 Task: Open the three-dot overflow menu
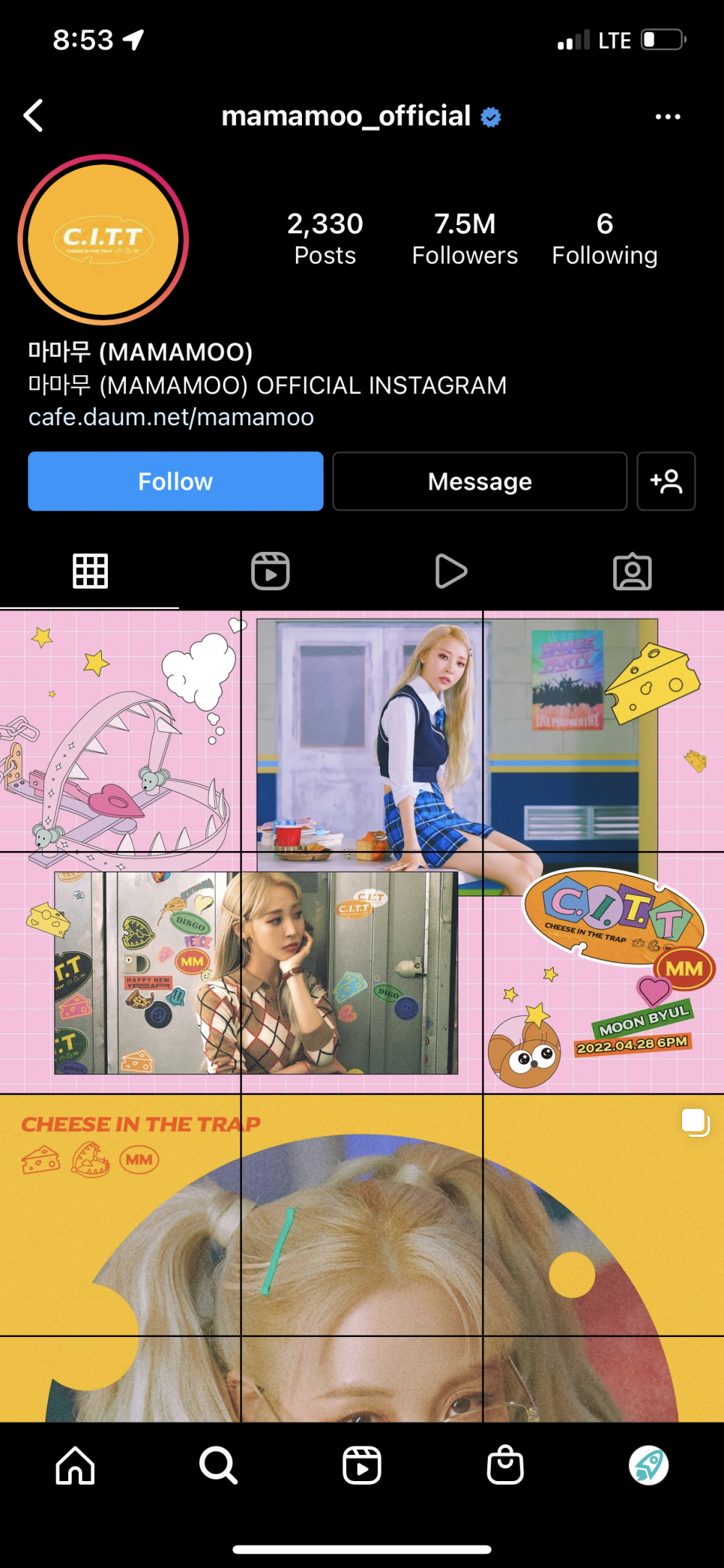[667, 117]
